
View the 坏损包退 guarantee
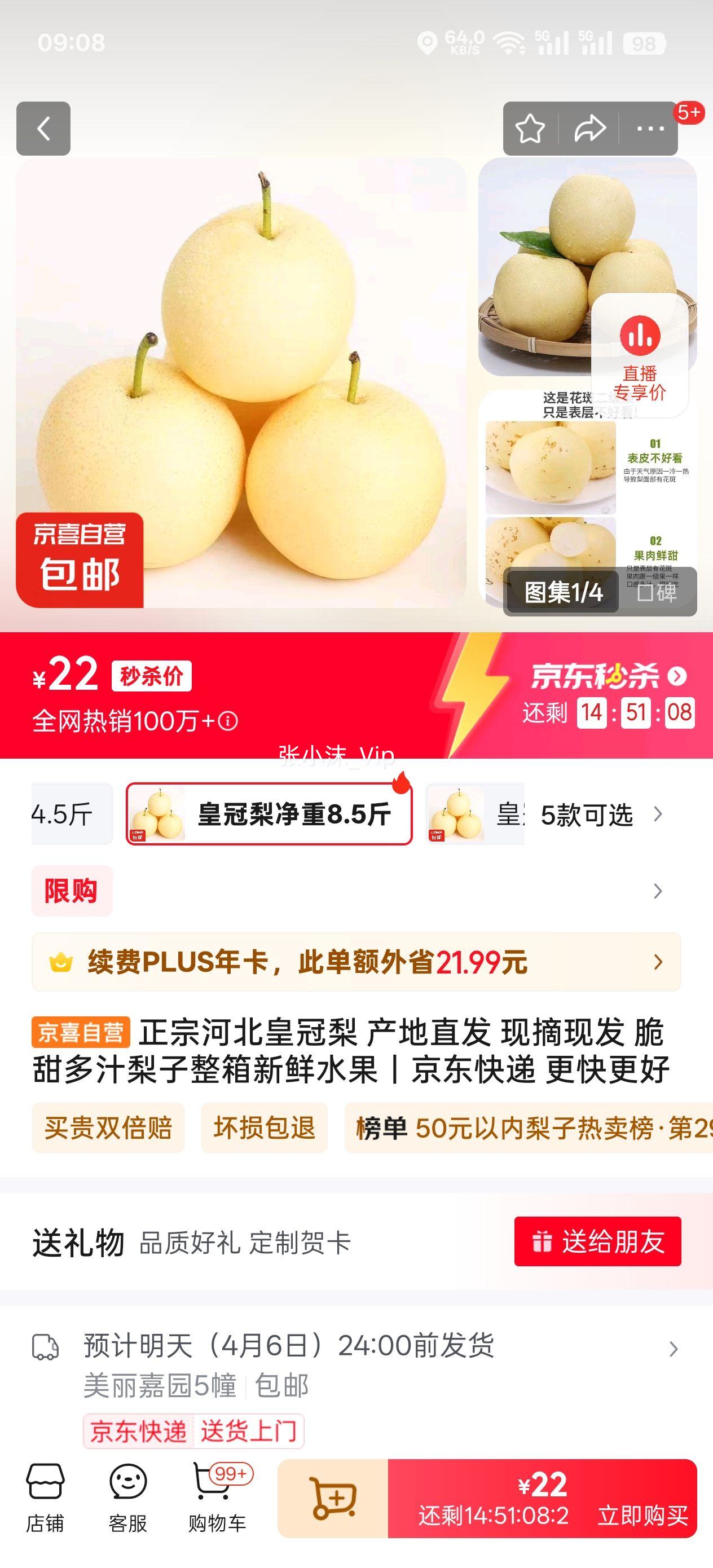coord(264,1127)
